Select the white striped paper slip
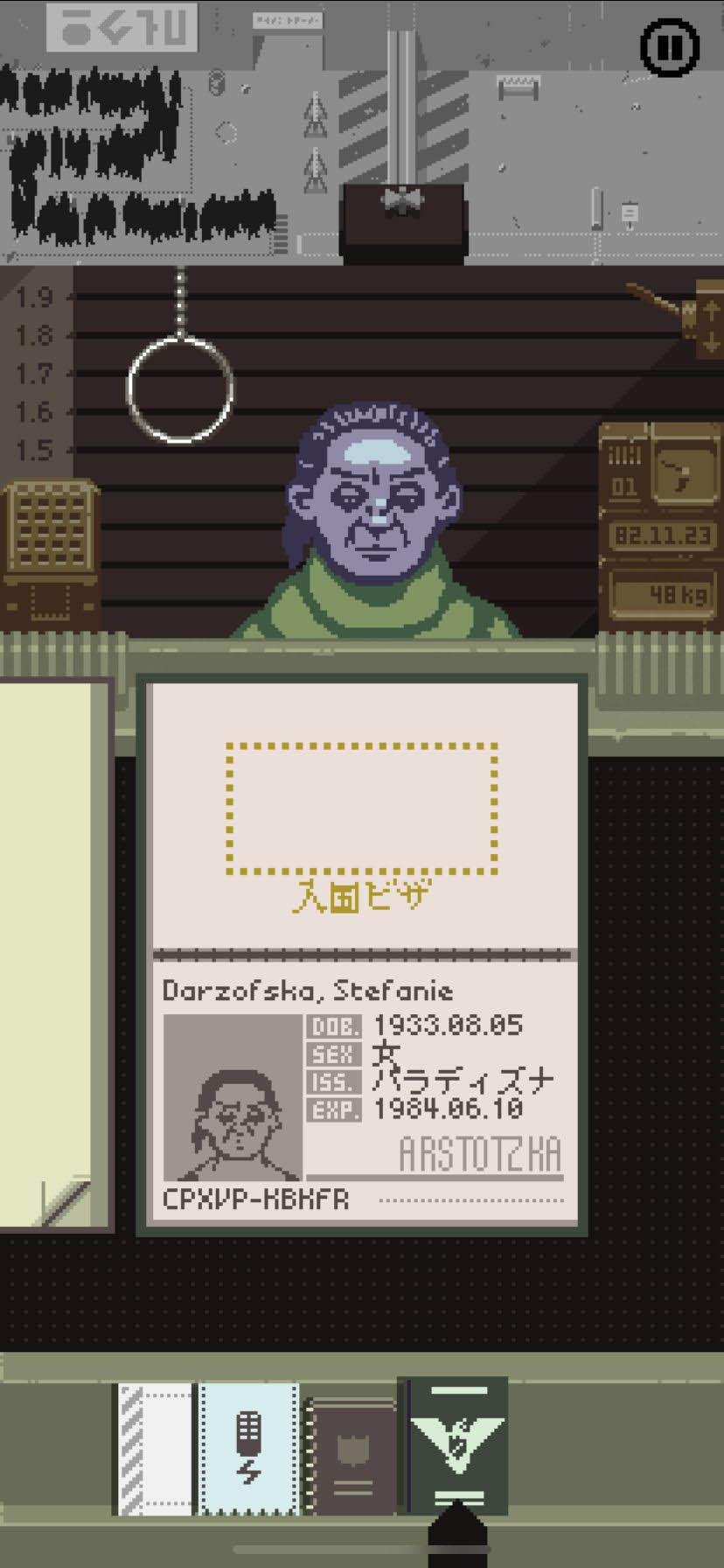Image resolution: width=724 pixels, height=1568 pixels. 156,1449
